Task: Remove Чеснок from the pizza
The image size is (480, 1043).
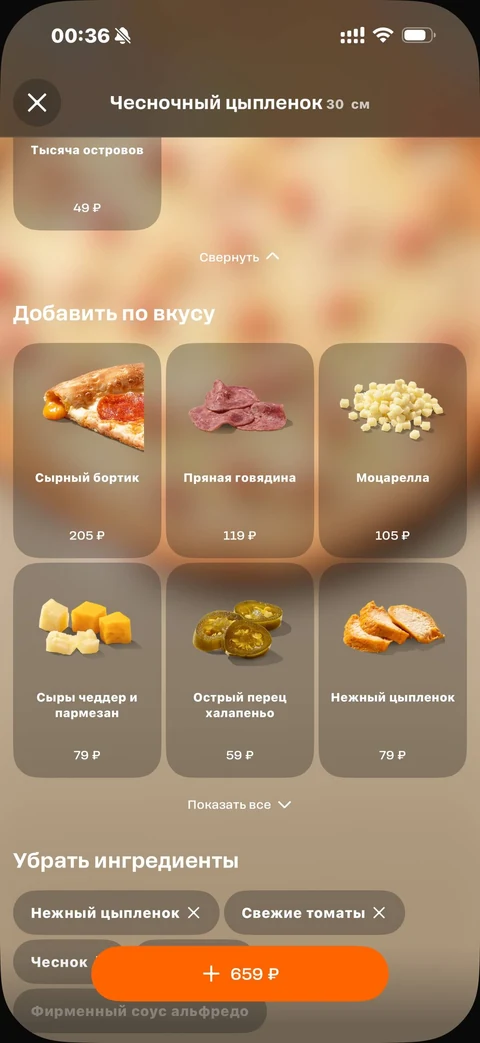Action: (53, 962)
